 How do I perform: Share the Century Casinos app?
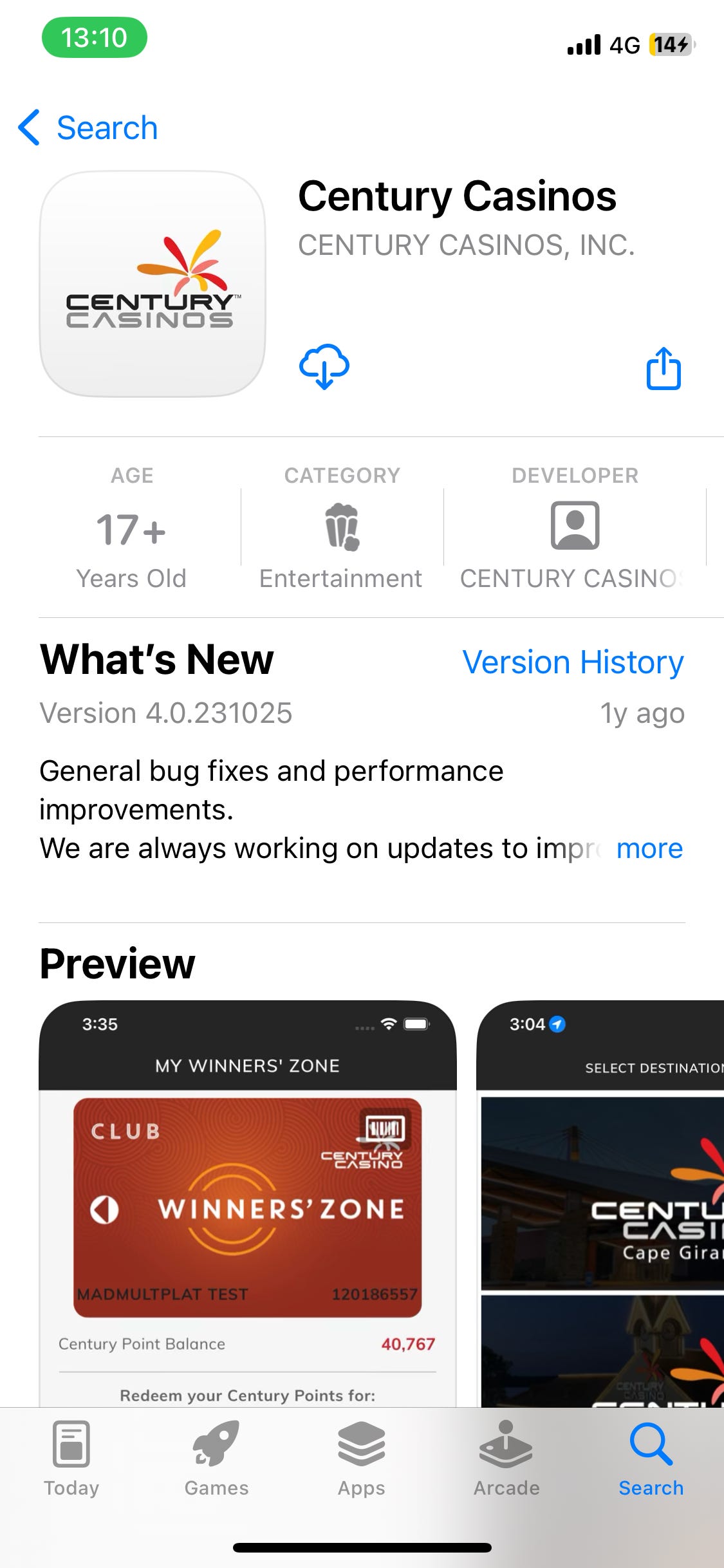point(664,368)
